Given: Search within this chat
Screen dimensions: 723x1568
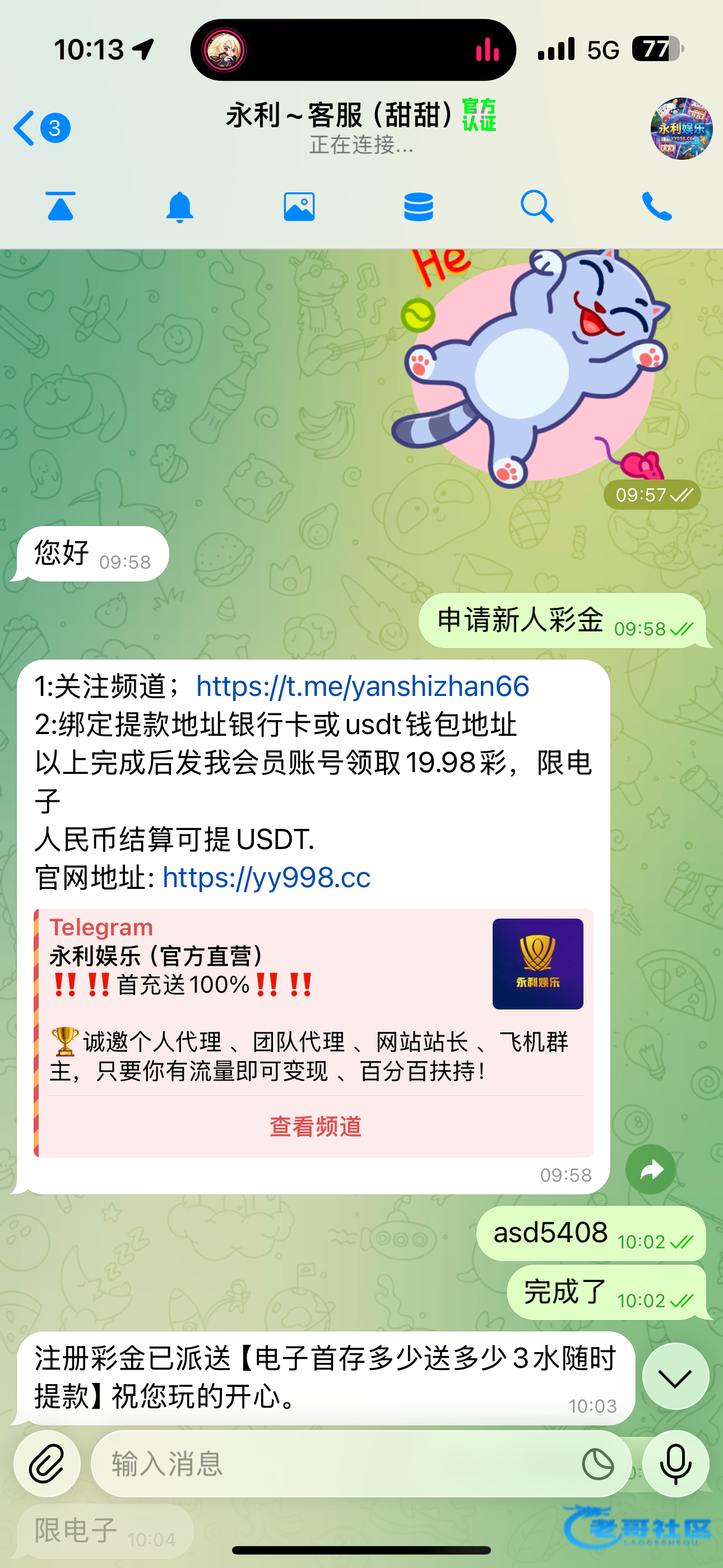Looking at the screenshot, I should pos(537,207).
